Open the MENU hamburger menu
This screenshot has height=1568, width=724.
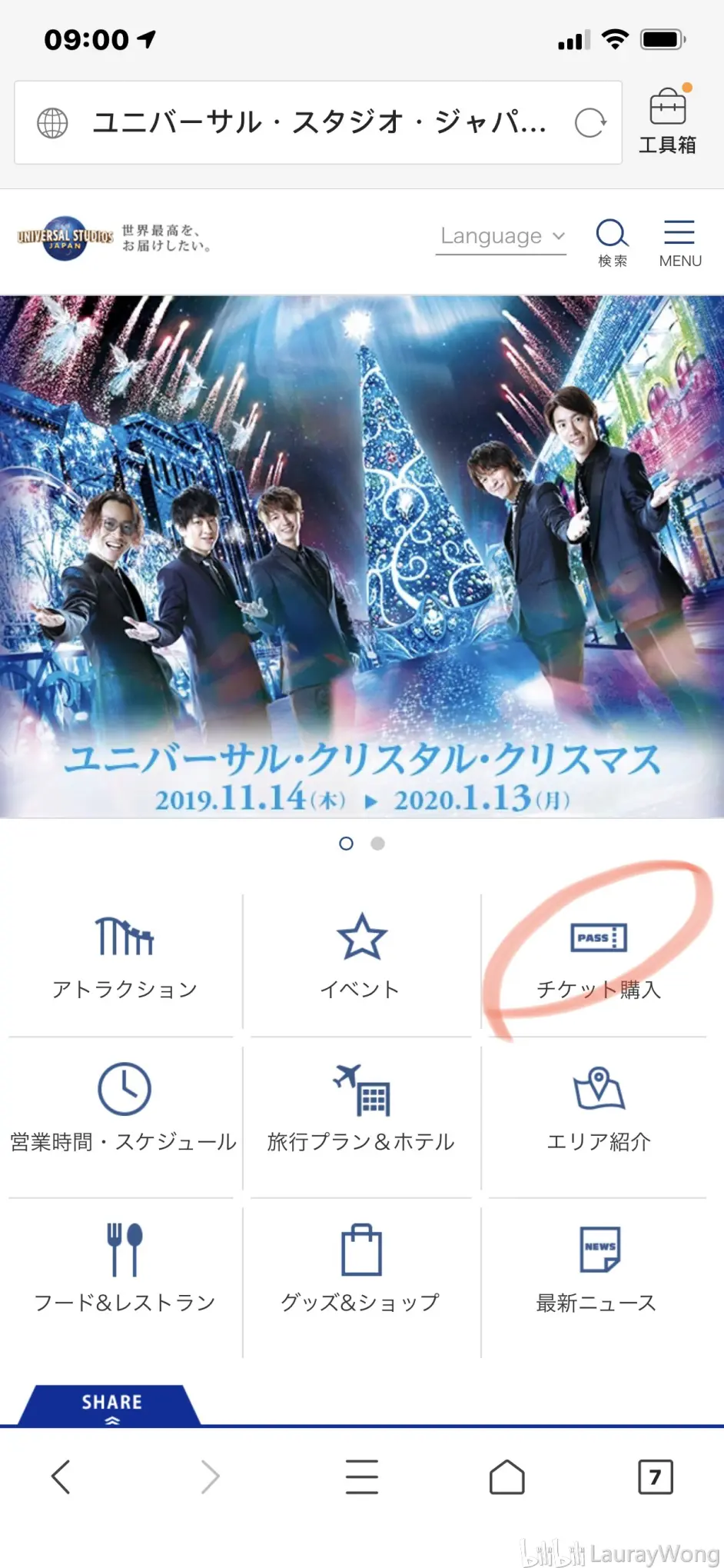coord(680,242)
